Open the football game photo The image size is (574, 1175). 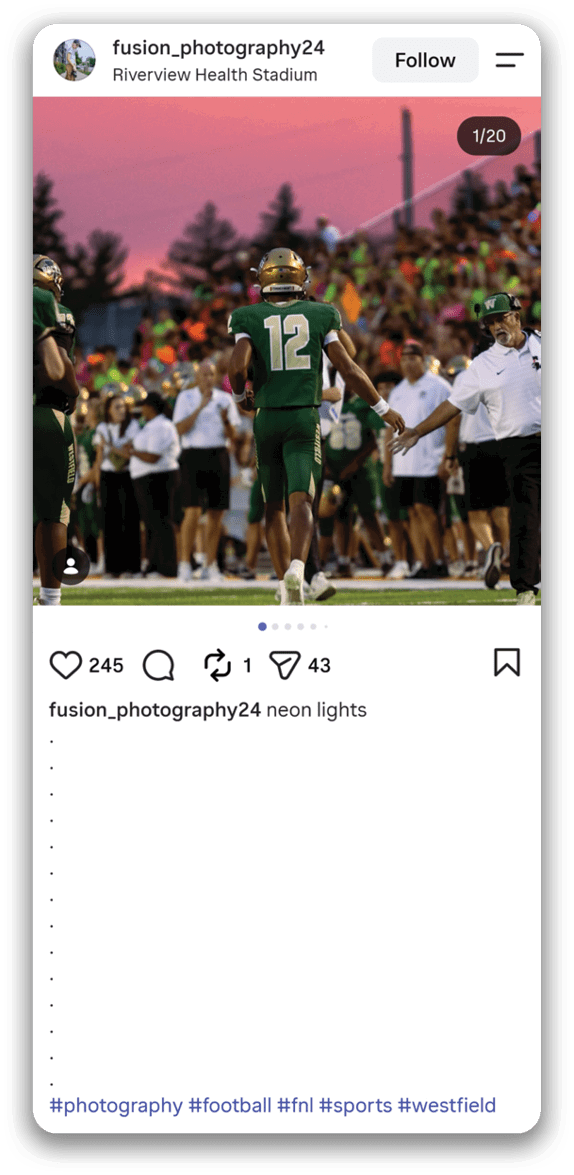pyautogui.click(x=287, y=351)
